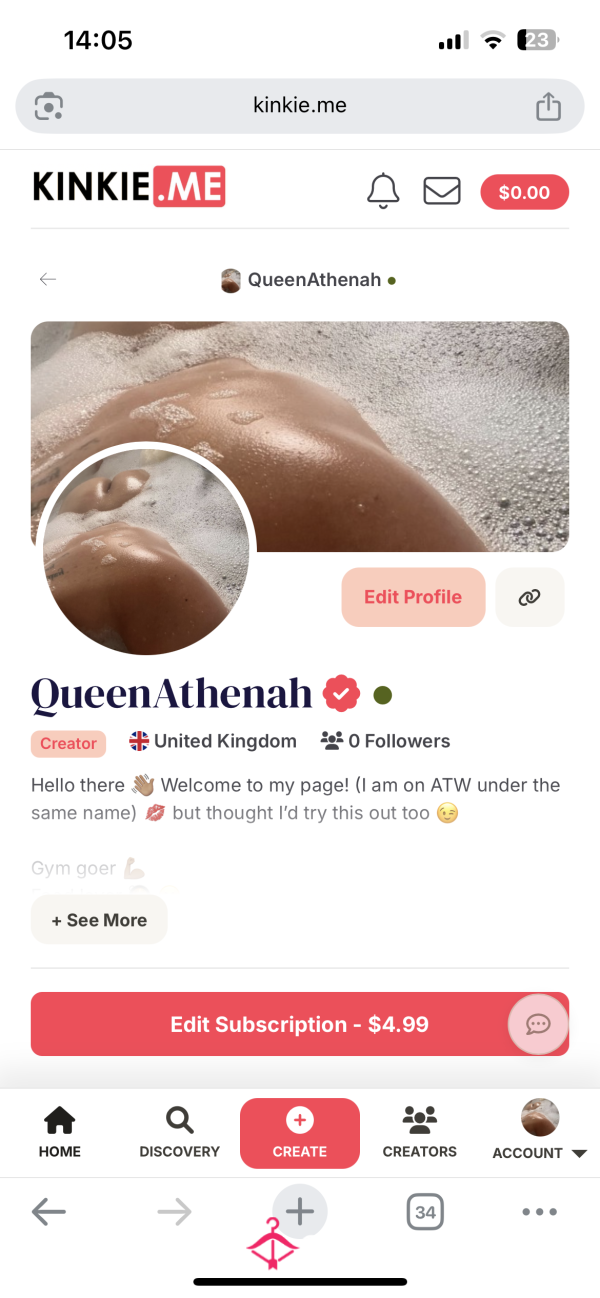Viewport: 600px width, 1298px height.
Task: Switch to the Home tab
Action: [60, 1133]
